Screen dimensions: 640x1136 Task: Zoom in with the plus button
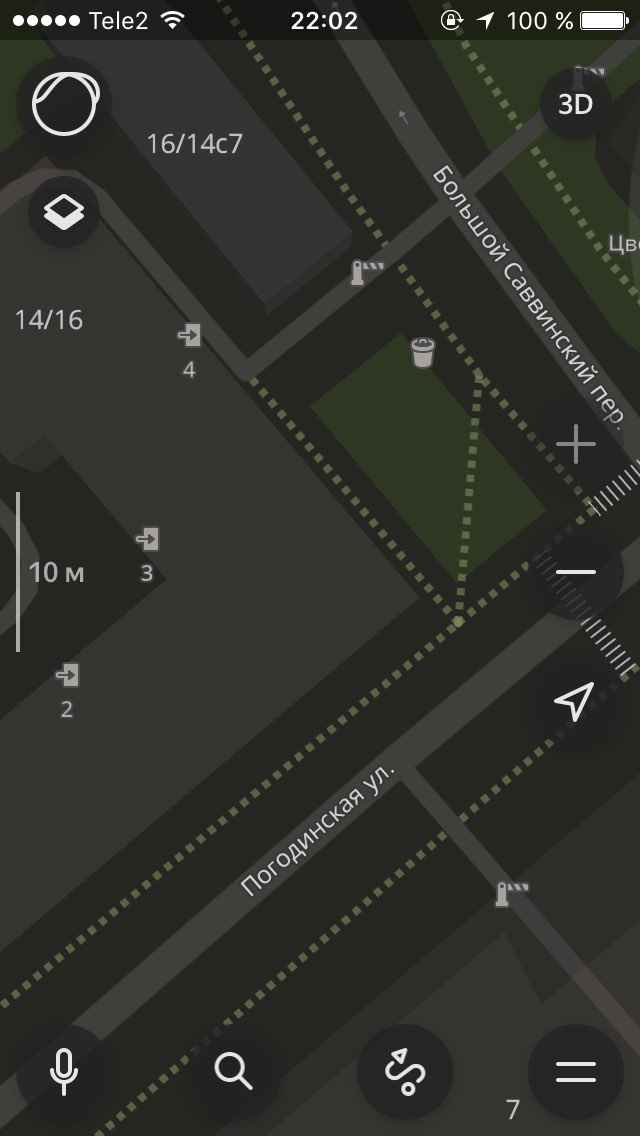tap(575, 444)
